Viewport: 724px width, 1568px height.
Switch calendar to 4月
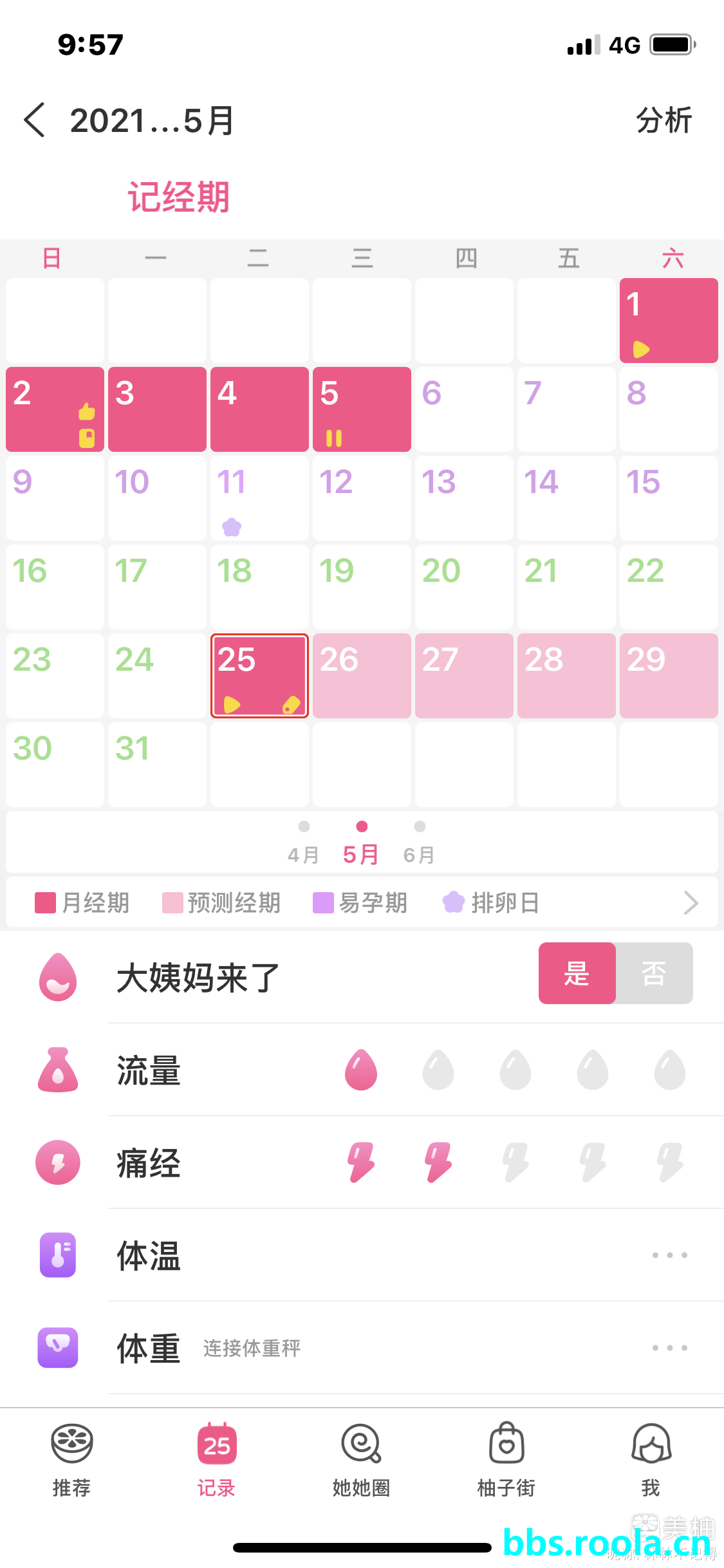click(304, 845)
